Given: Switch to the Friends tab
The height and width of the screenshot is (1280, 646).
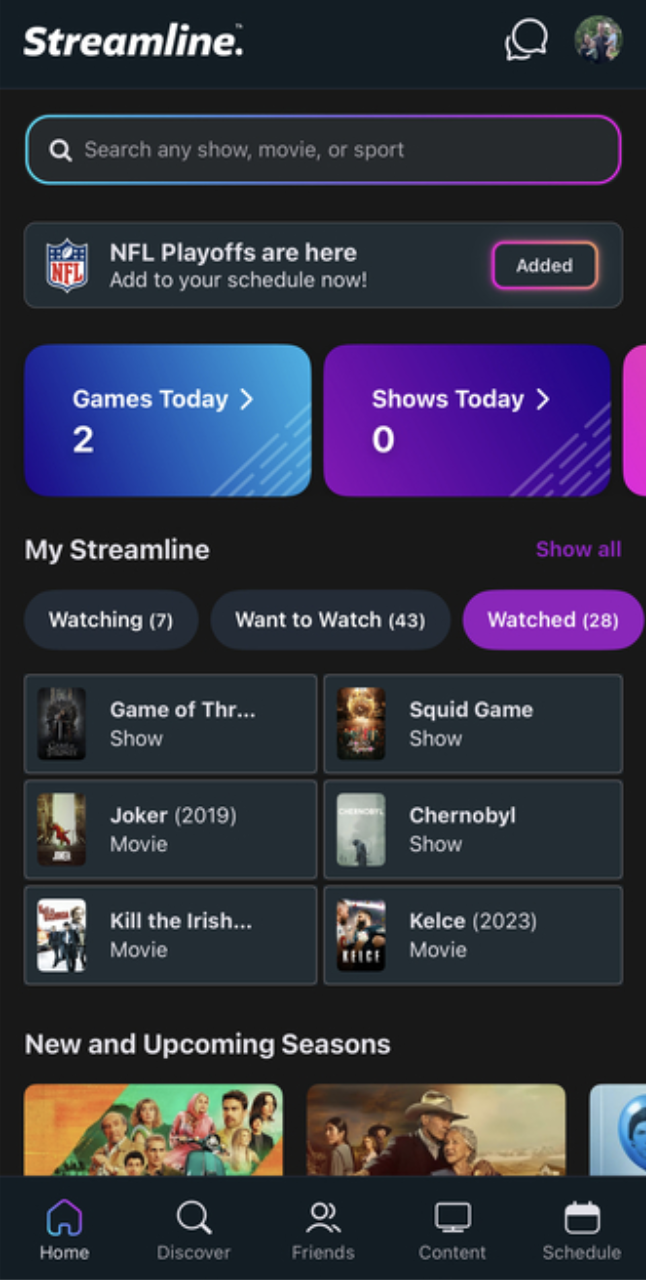Looking at the screenshot, I should [323, 1231].
